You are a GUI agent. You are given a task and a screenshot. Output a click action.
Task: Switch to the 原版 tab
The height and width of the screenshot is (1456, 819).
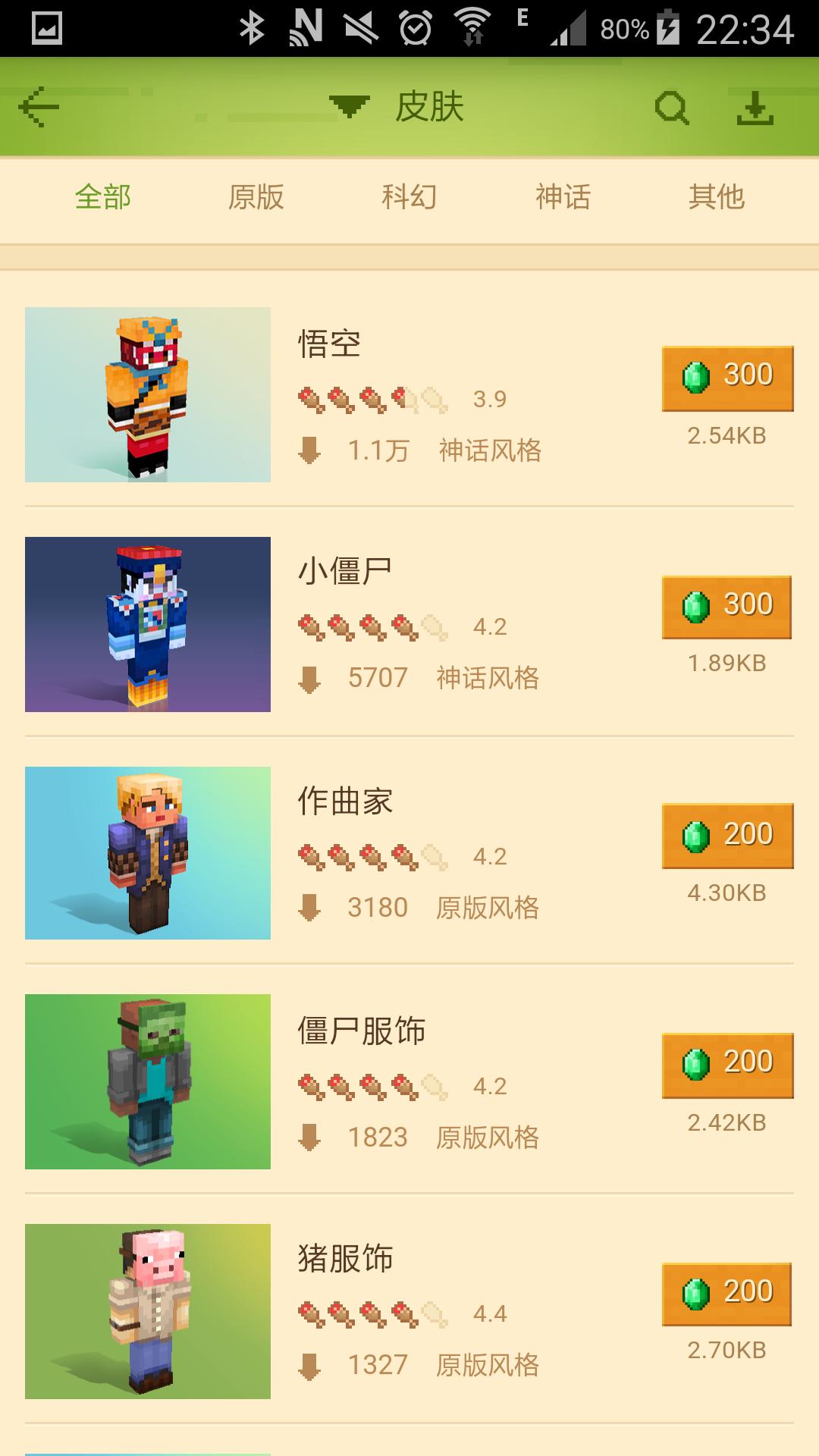(256, 197)
